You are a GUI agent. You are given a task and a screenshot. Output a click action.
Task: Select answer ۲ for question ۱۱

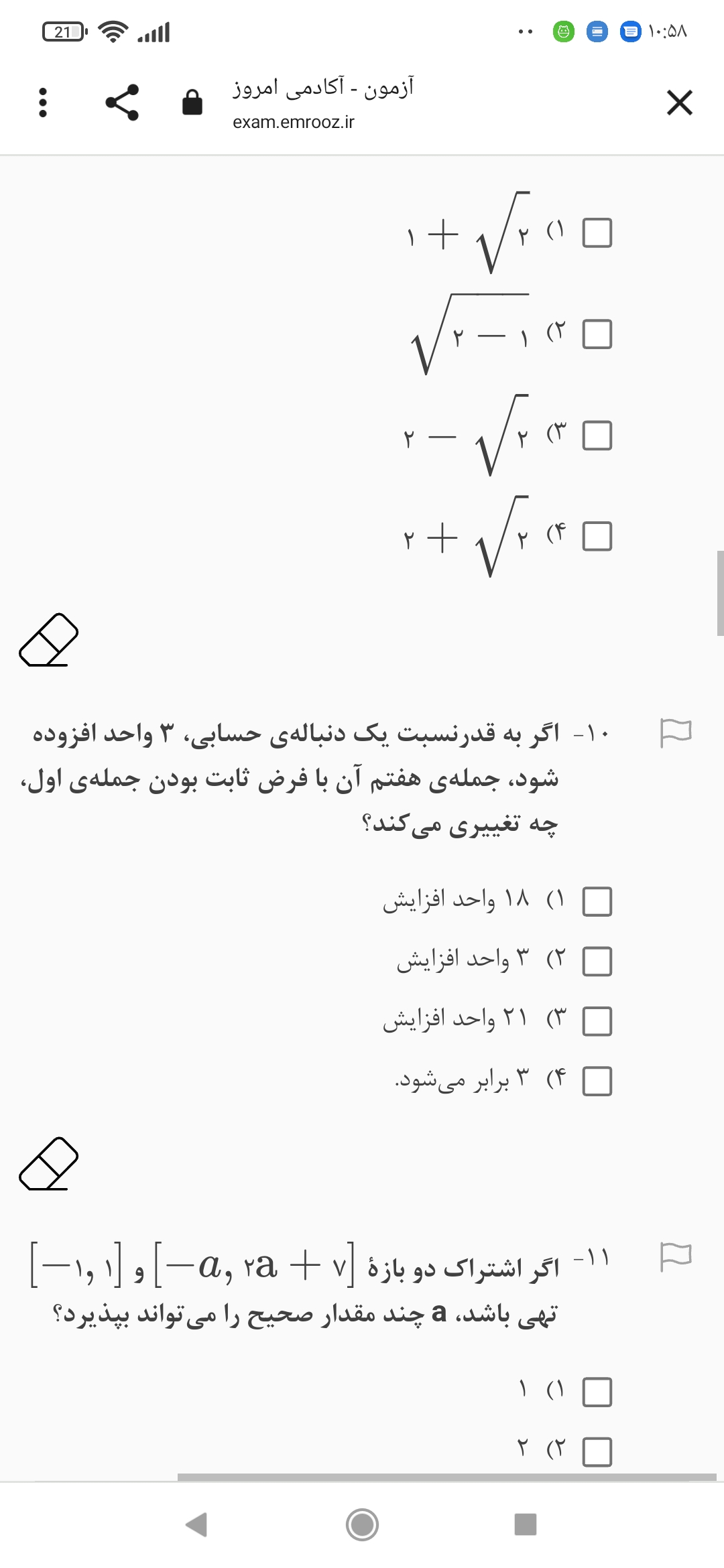(597, 1452)
